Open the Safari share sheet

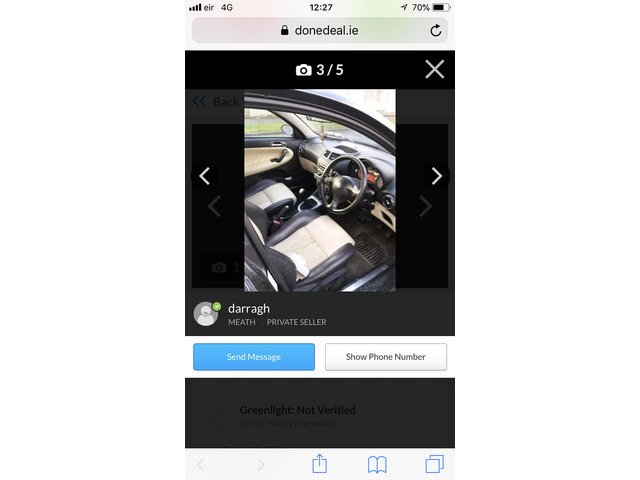[x=320, y=464]
